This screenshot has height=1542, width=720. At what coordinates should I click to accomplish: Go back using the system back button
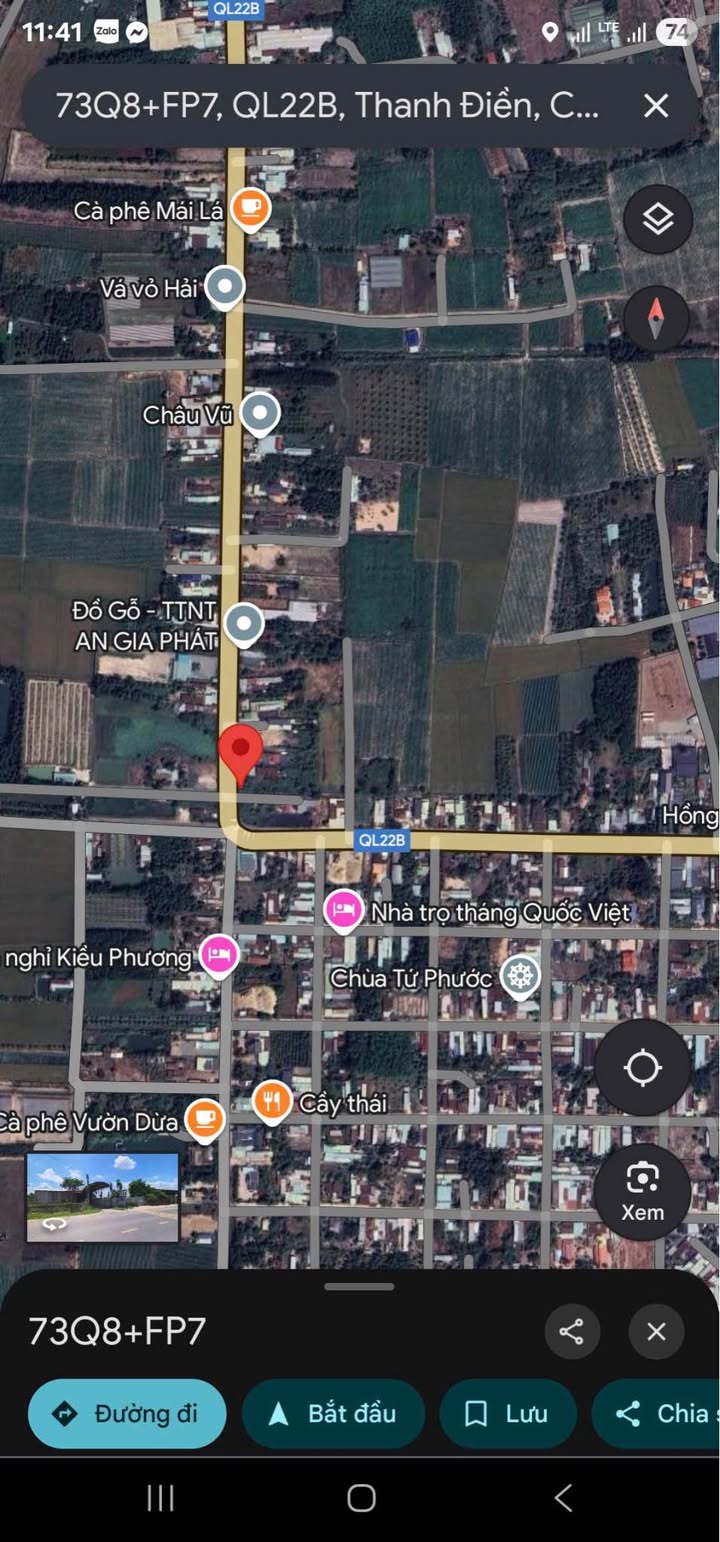pyautogui.click(x=563, y=1497)
